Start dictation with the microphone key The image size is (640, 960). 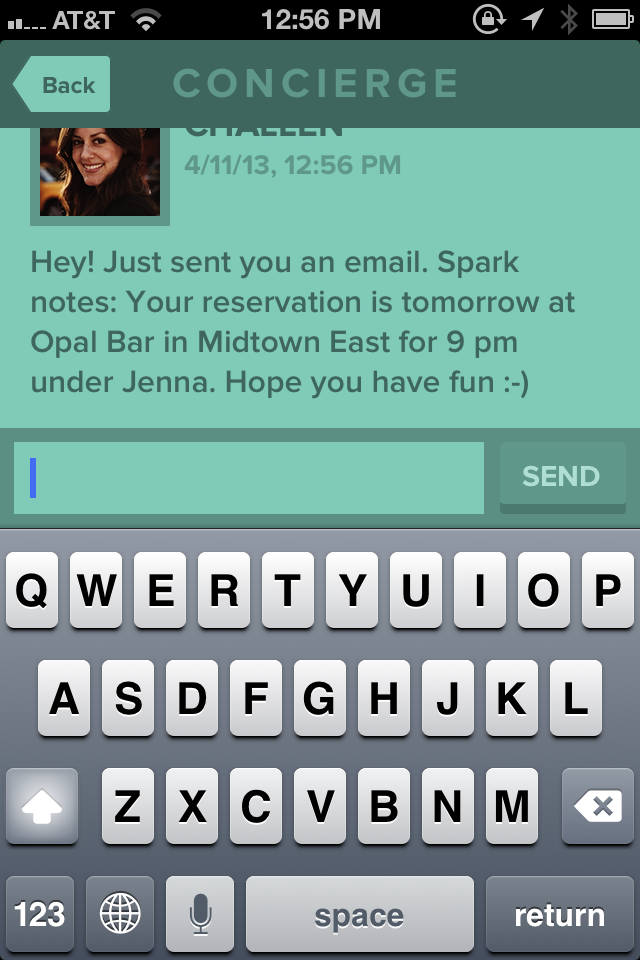200,915
